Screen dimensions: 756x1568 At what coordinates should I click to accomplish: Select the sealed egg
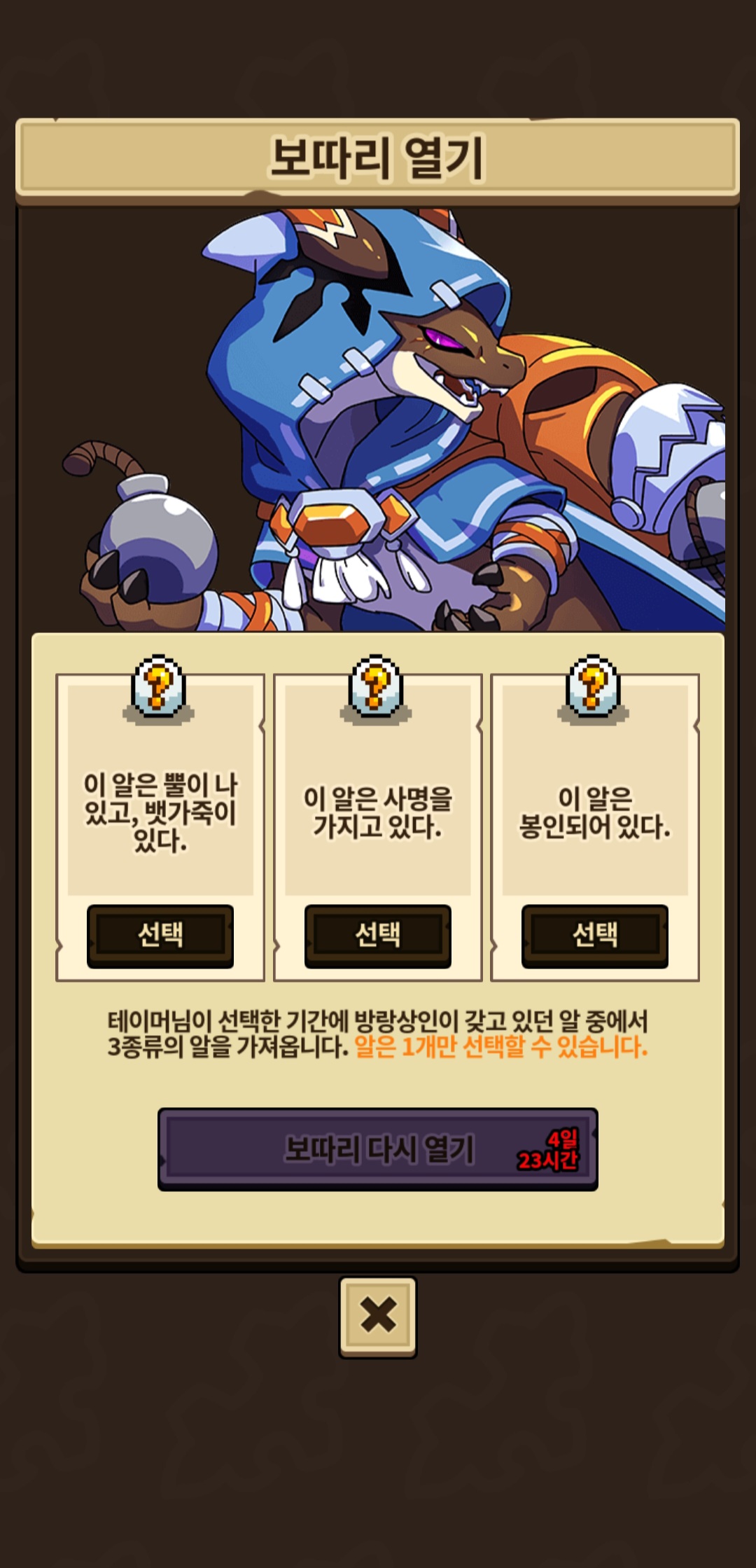pos(595,936)
